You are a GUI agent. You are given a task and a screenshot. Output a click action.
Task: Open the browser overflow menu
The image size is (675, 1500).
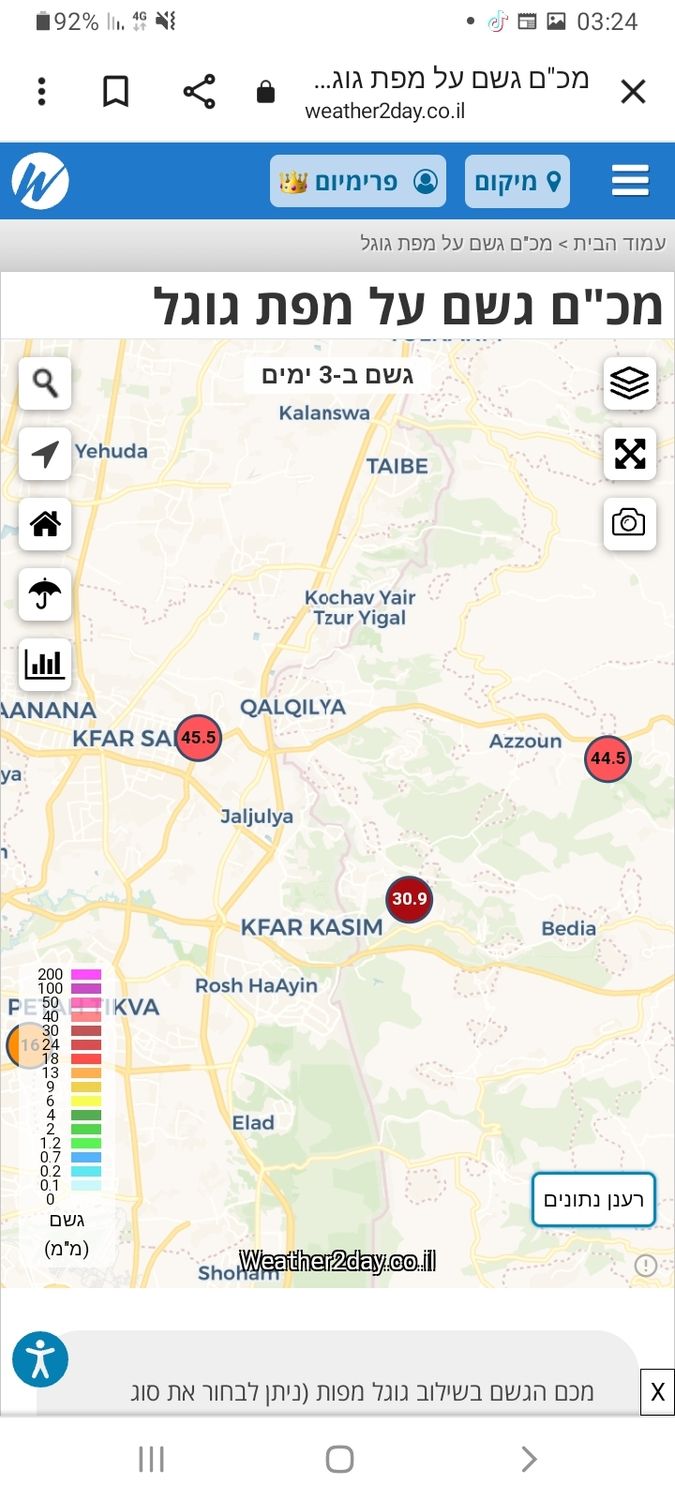pyautogui.click(x=41, y=92)
